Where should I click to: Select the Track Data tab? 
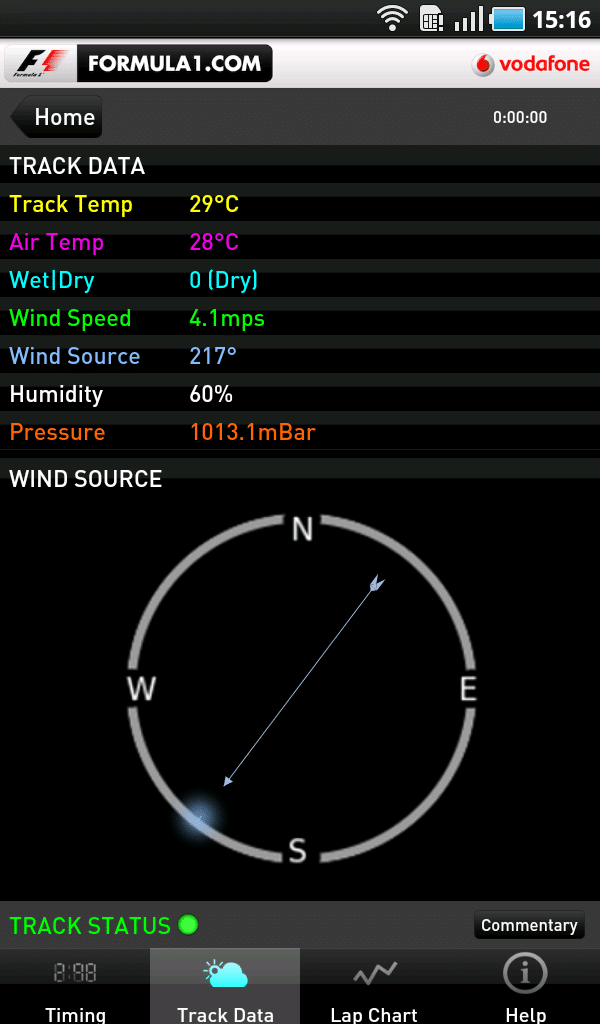[x=225, y=986]
